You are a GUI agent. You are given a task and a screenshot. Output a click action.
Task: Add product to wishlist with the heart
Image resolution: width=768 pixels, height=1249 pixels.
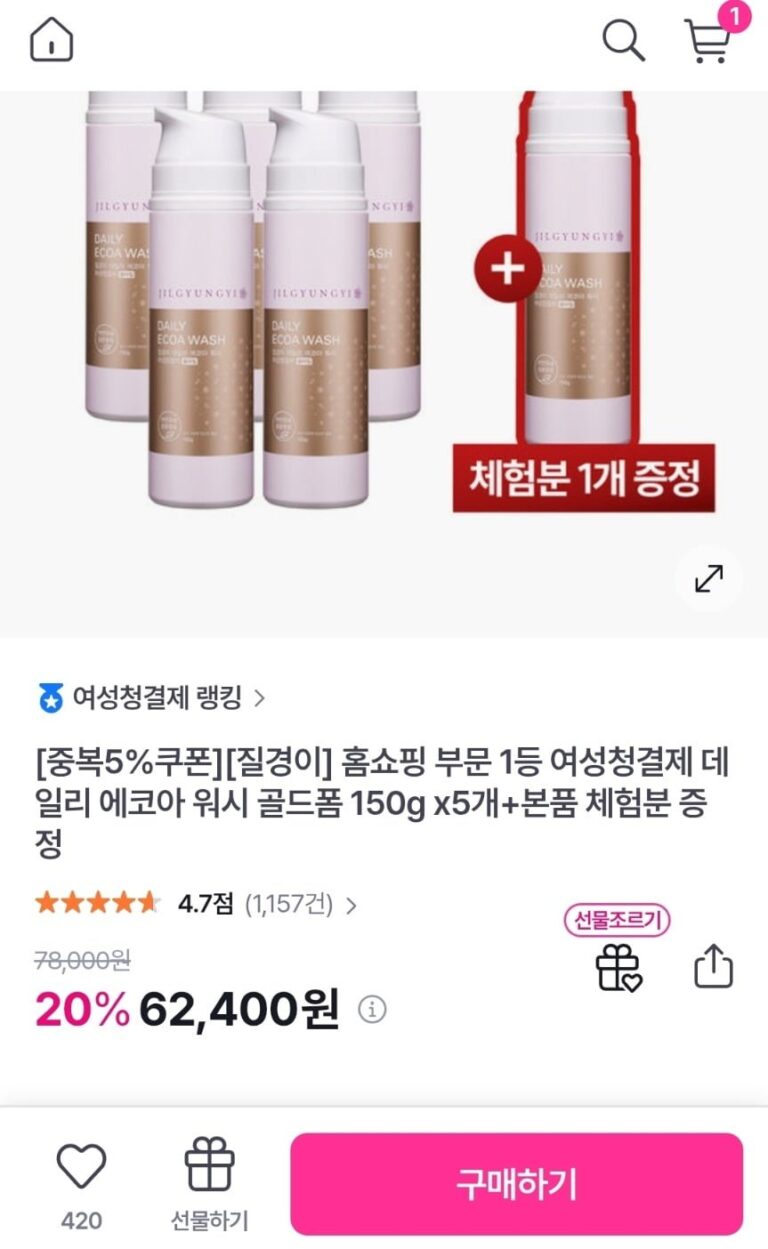pos(81,1168)
